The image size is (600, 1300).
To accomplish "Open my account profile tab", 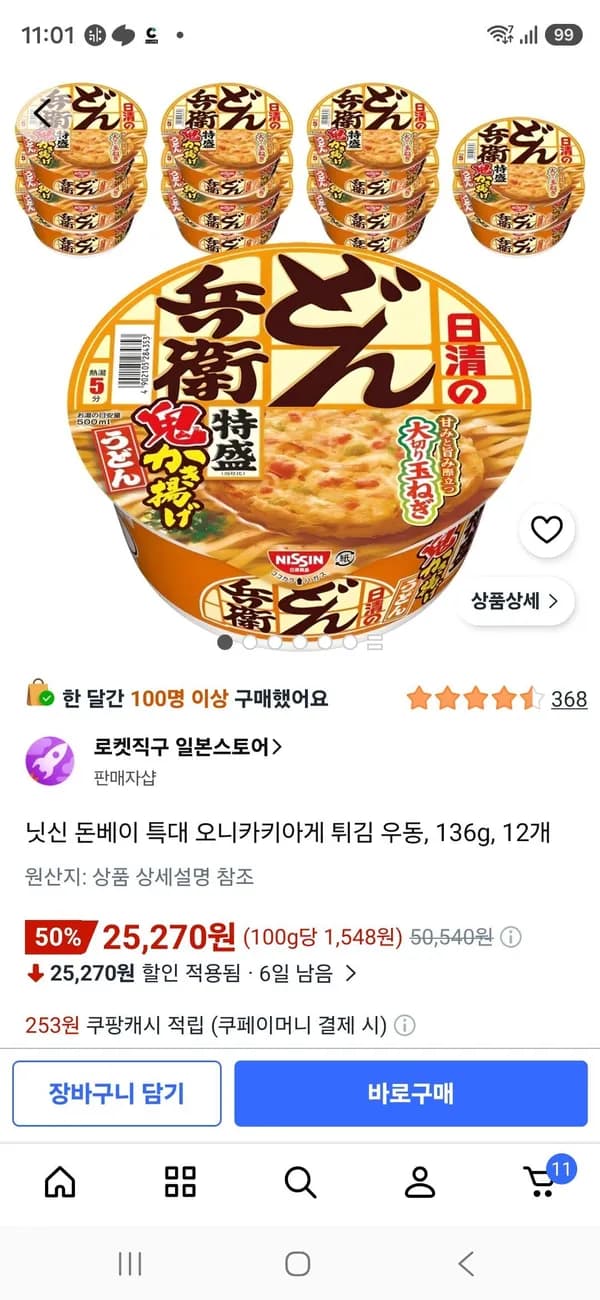I will [x=420, y=1181].
